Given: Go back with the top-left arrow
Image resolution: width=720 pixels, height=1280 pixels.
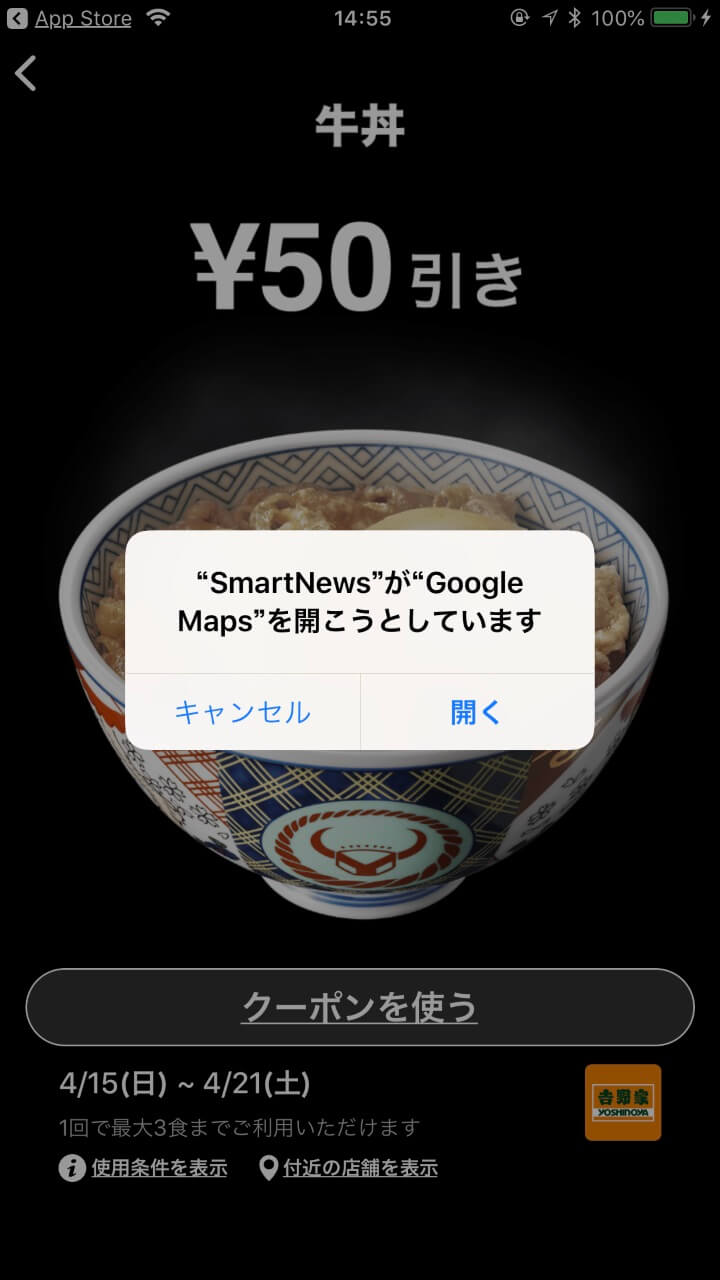Looking at the screenshot, I should pos(27,73).
